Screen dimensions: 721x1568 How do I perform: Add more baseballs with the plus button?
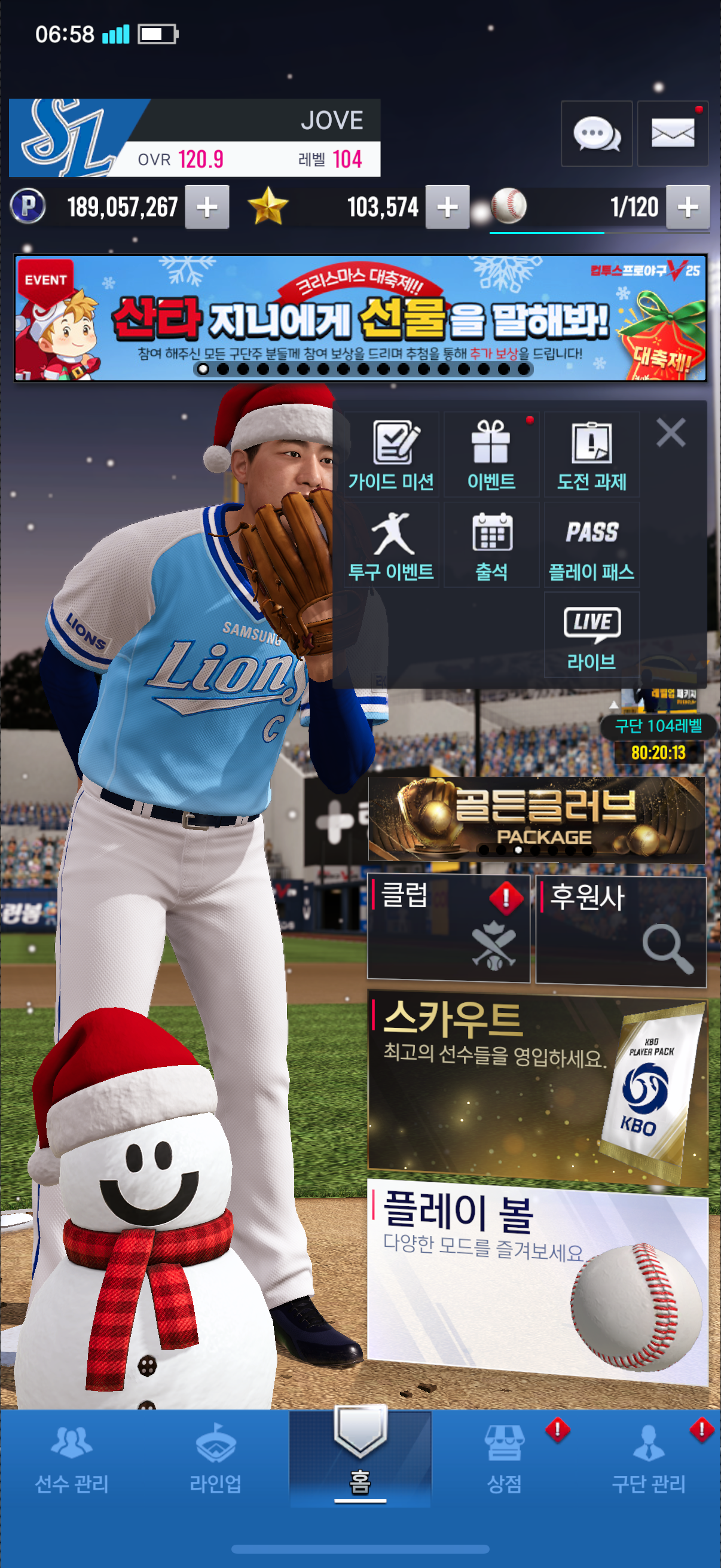click(x=688, y=208)
